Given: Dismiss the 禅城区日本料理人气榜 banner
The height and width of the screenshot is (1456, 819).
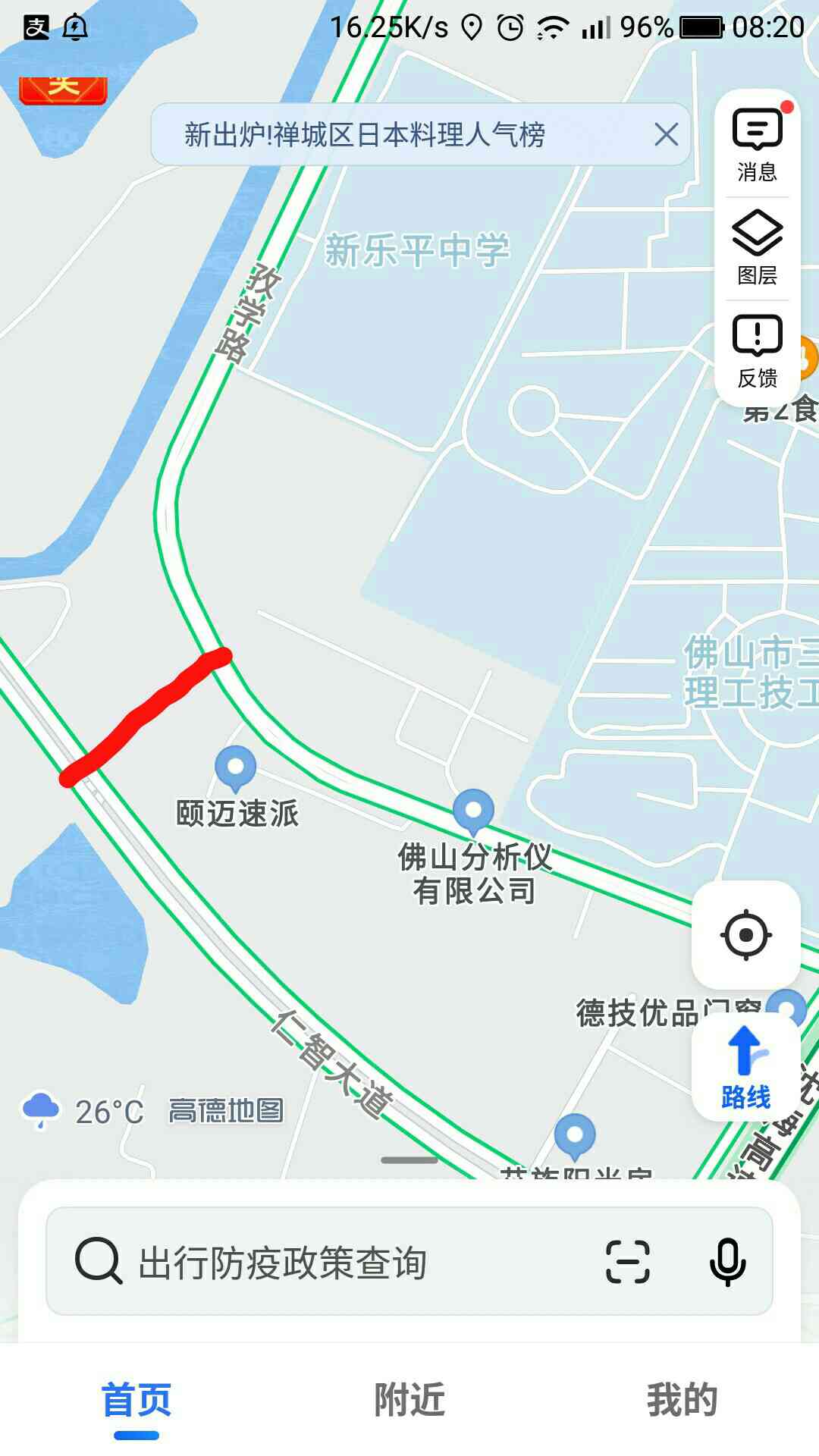Looking at the screenshot, I should coord(666,135).
